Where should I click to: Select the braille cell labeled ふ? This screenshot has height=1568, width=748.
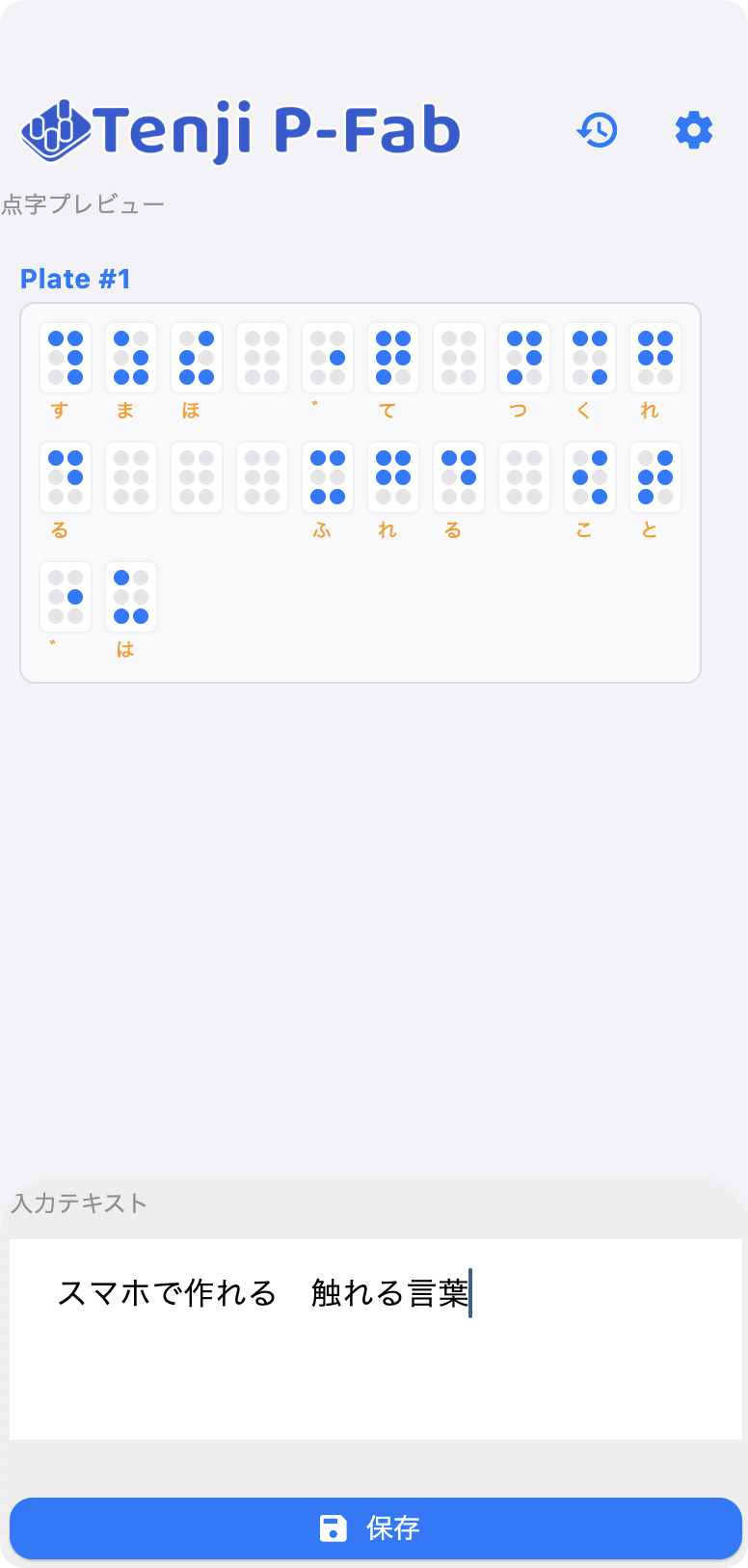click(x=327, y=477)
